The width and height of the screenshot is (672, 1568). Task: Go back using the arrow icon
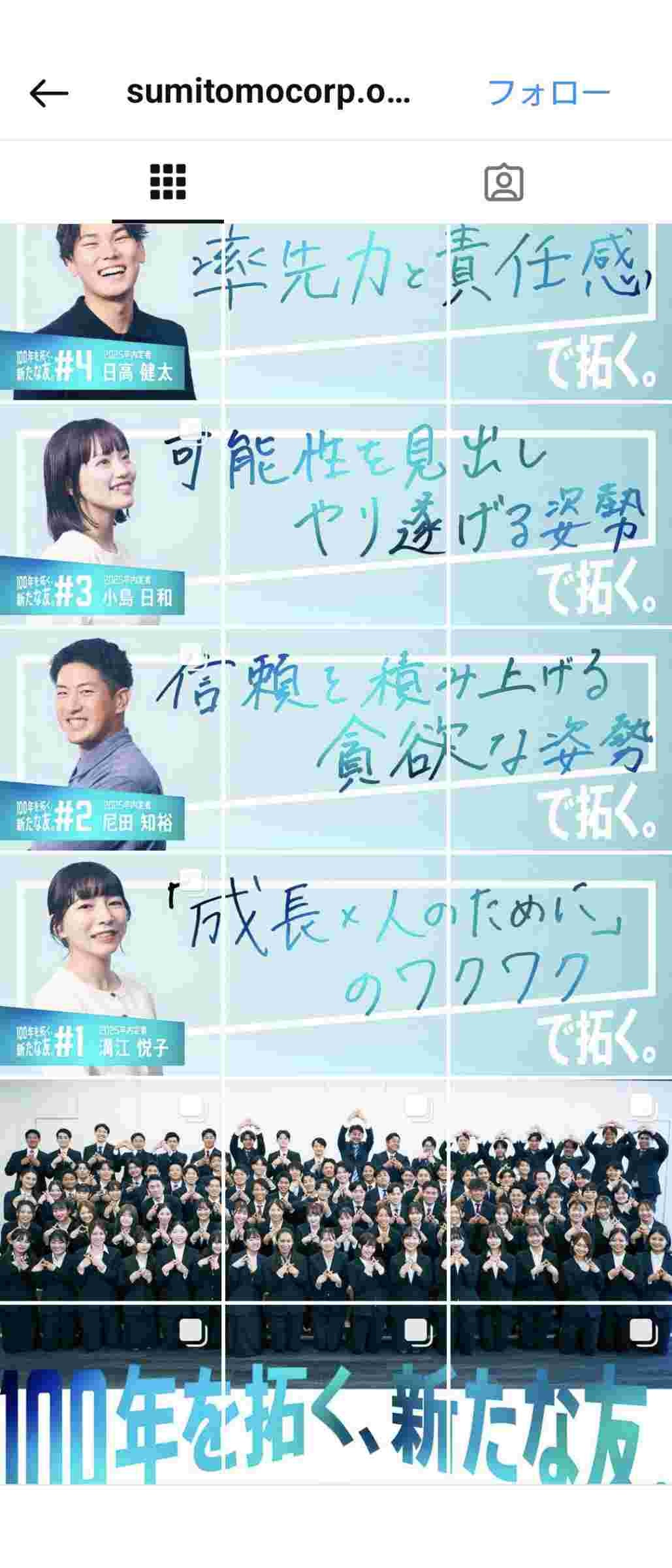pos(49,93)
